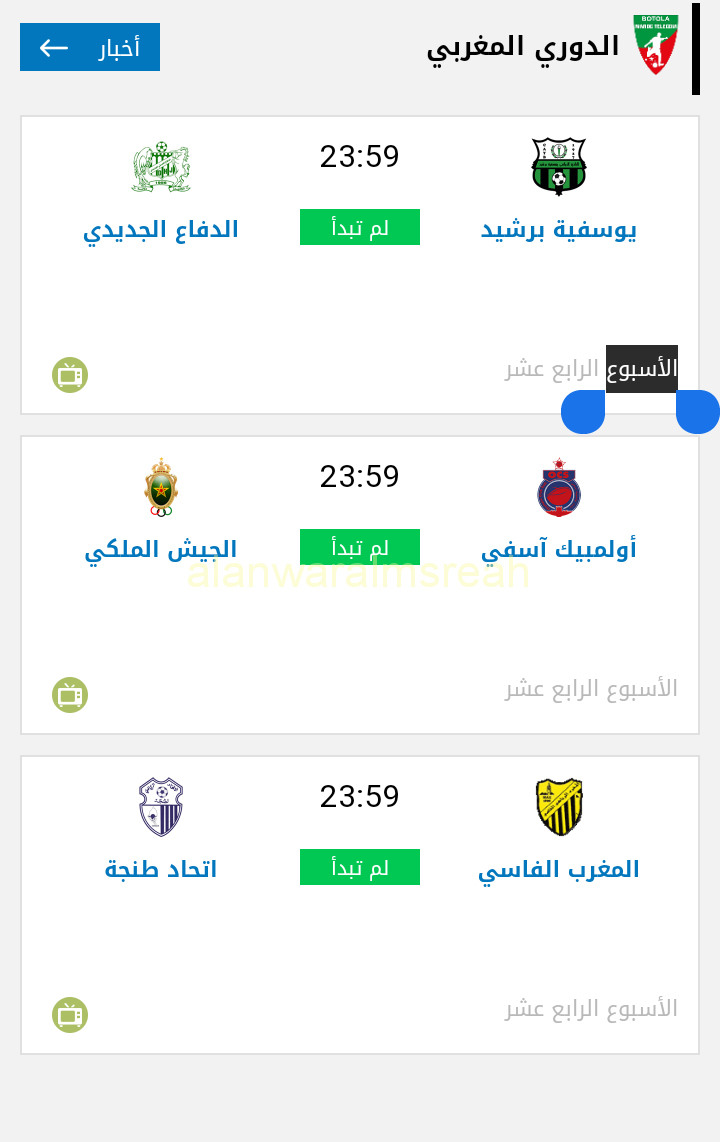Open team أولمبيك آسفي
The width and height of the screenshot is (720, 1142).
pyautogui.click(x=559, y=549)
